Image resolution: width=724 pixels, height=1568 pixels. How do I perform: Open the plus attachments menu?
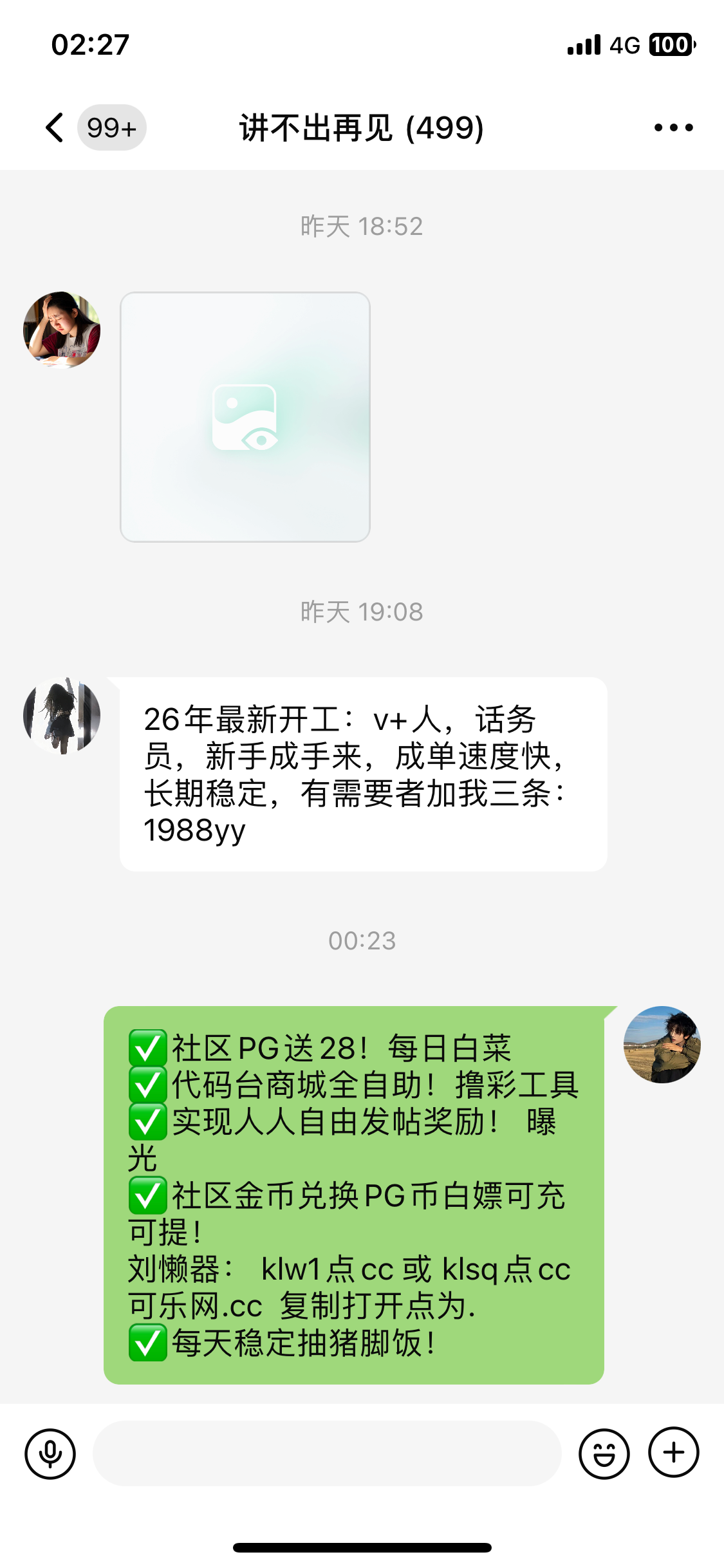click(x=673, y=1452)
